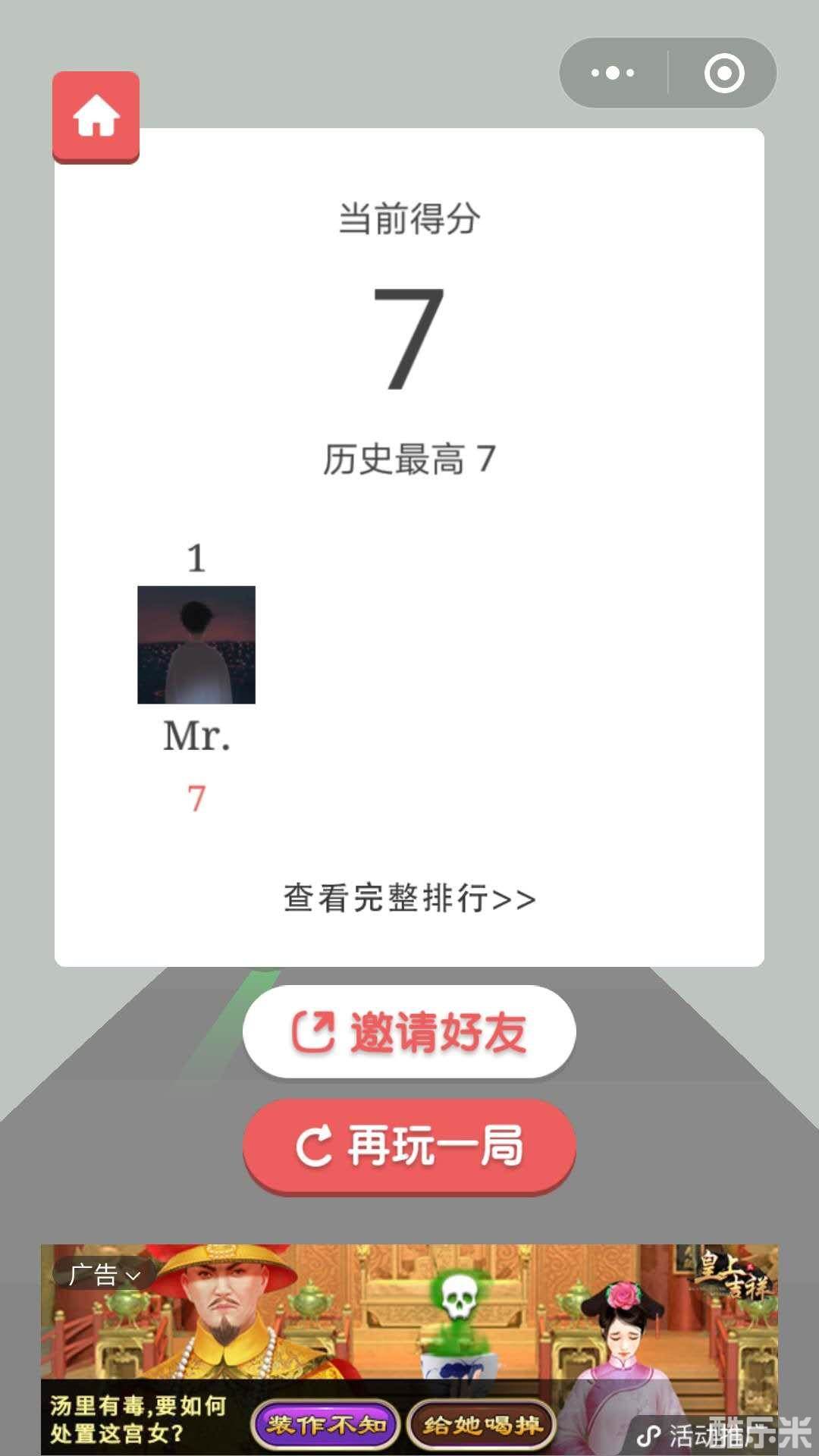Click the red home icon top-left
This screenshot has width=819, height=1456.
pyautogui.click(x=96, y=114)
